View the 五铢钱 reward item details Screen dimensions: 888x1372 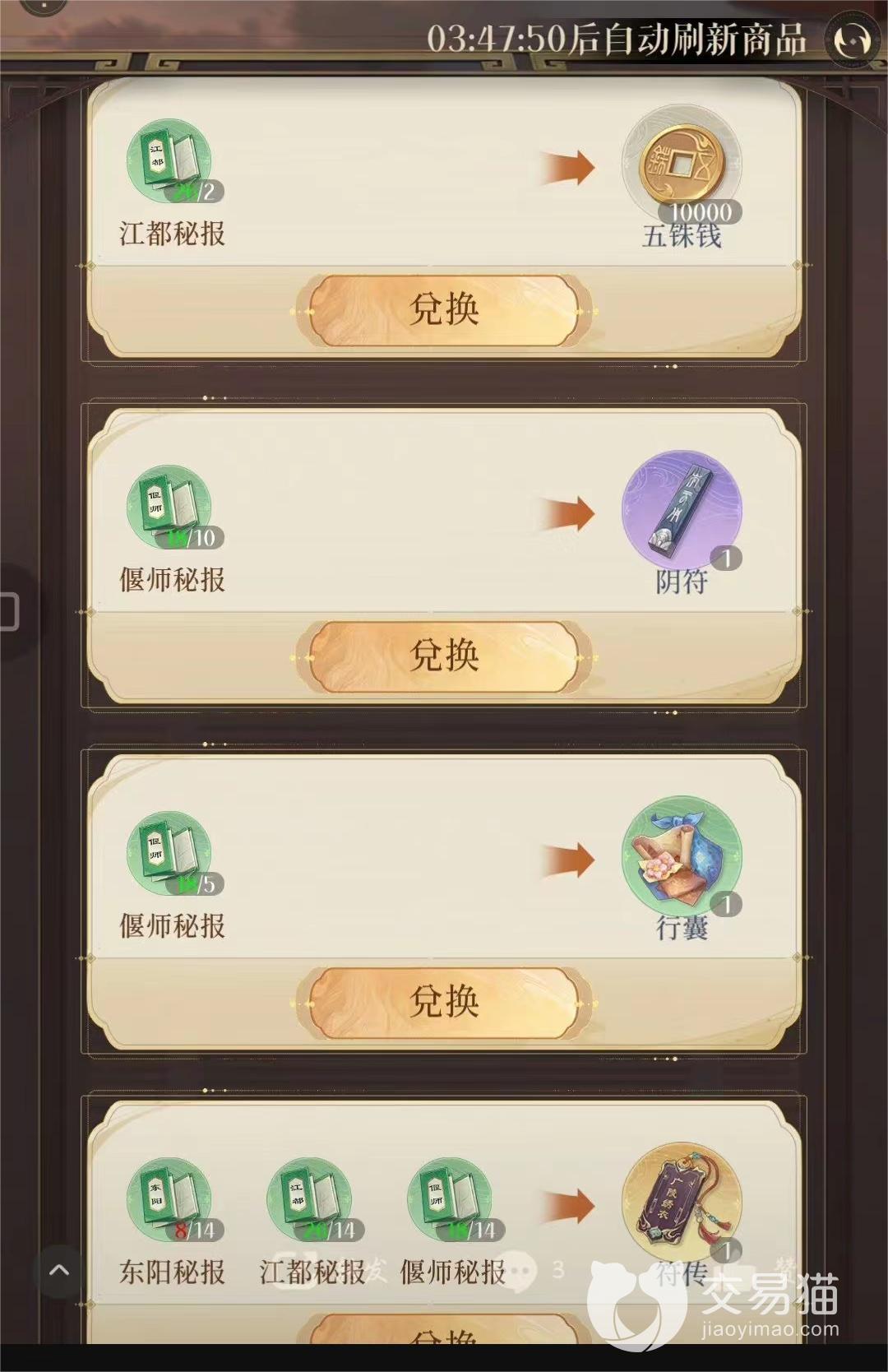click(682, 165)
